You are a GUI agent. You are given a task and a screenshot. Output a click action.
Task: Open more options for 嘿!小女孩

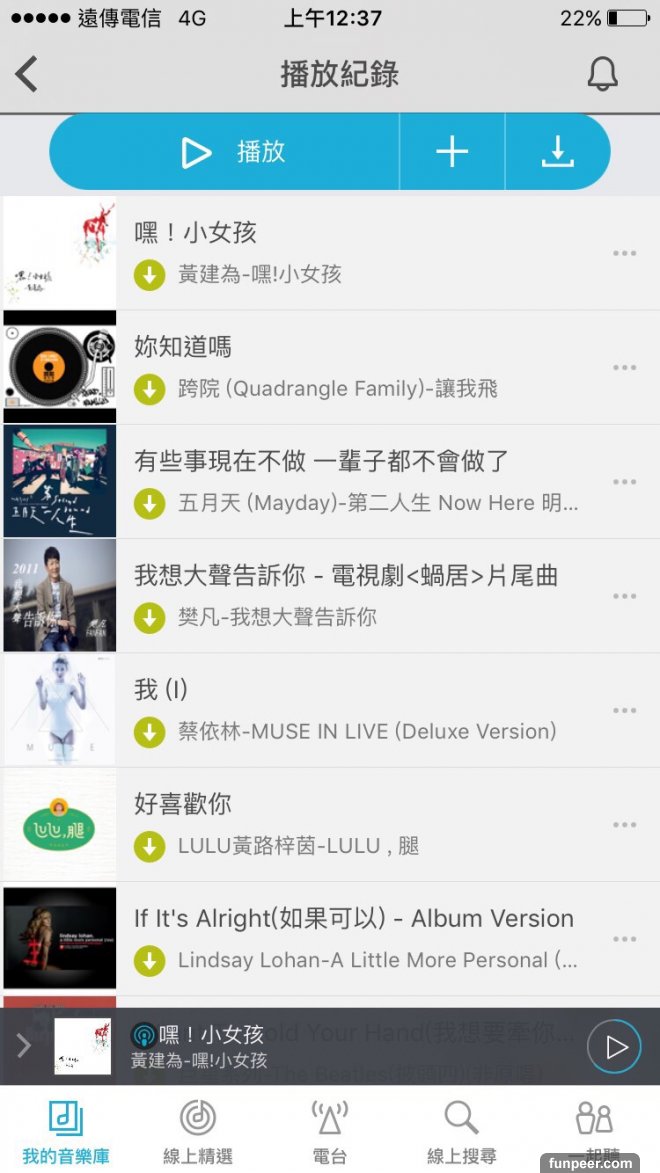625,253
